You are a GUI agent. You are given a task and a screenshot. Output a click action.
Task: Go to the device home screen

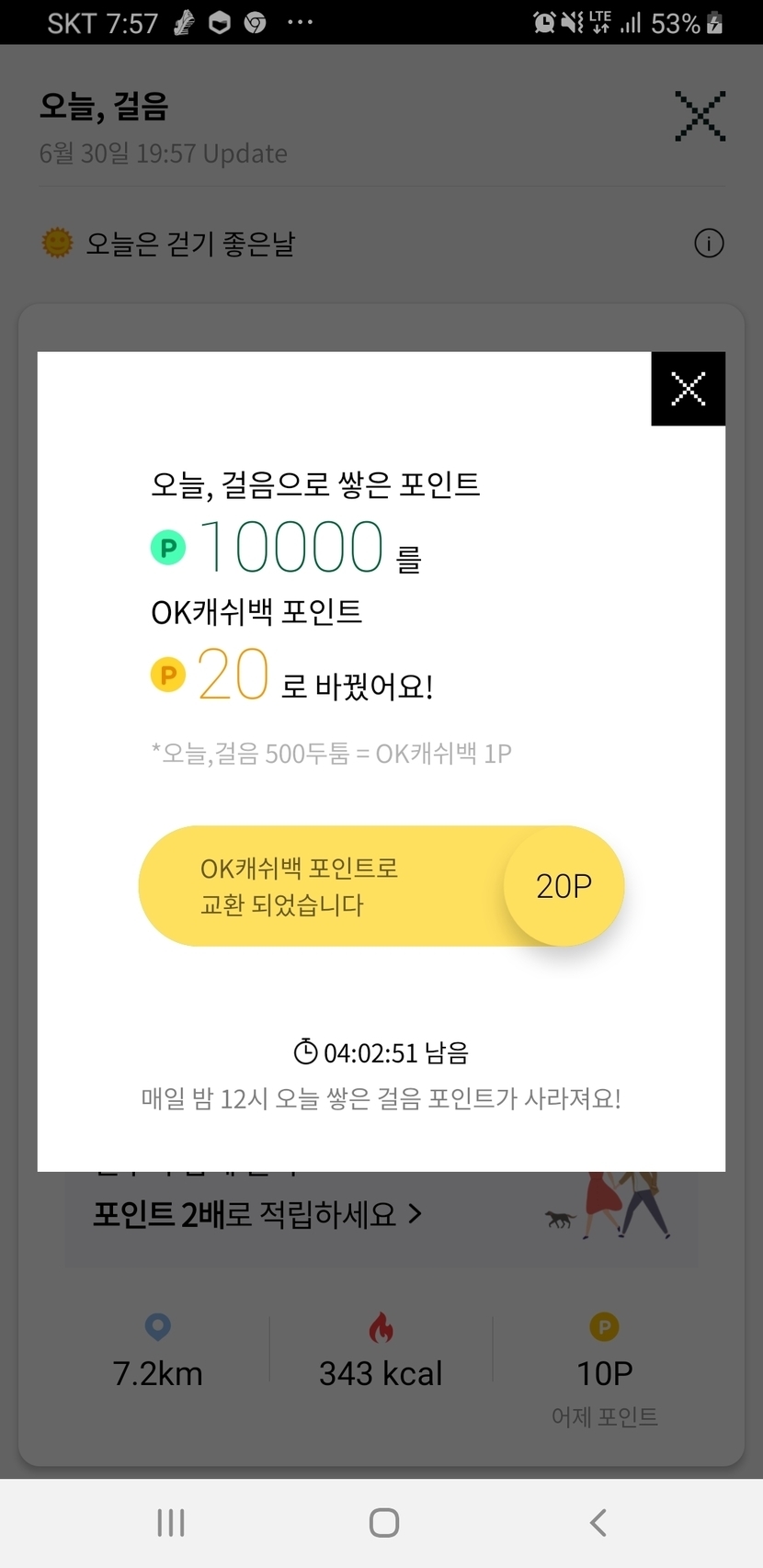[383, 1522]
